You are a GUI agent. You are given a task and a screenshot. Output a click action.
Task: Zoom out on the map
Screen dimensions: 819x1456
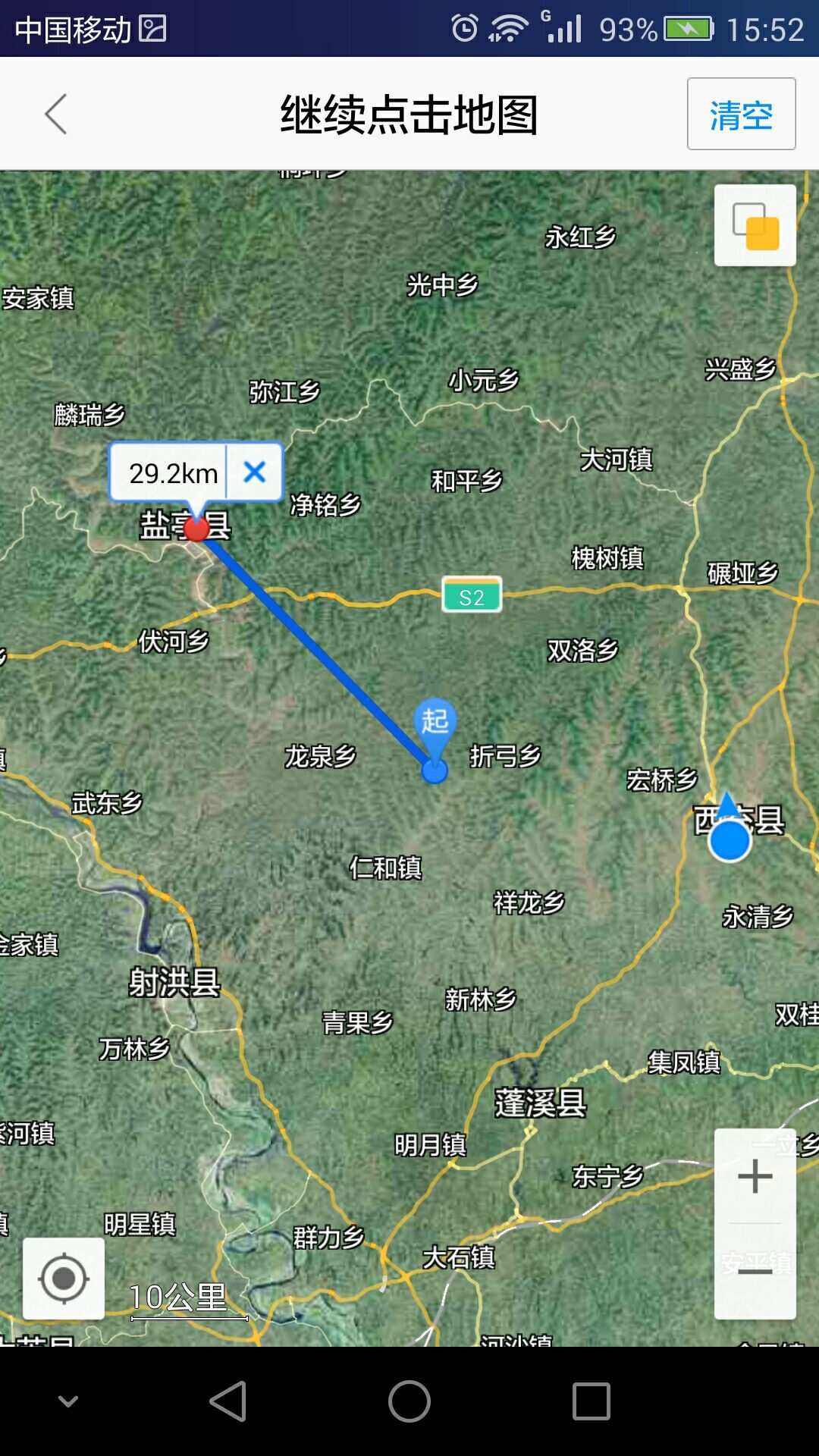755,1272
